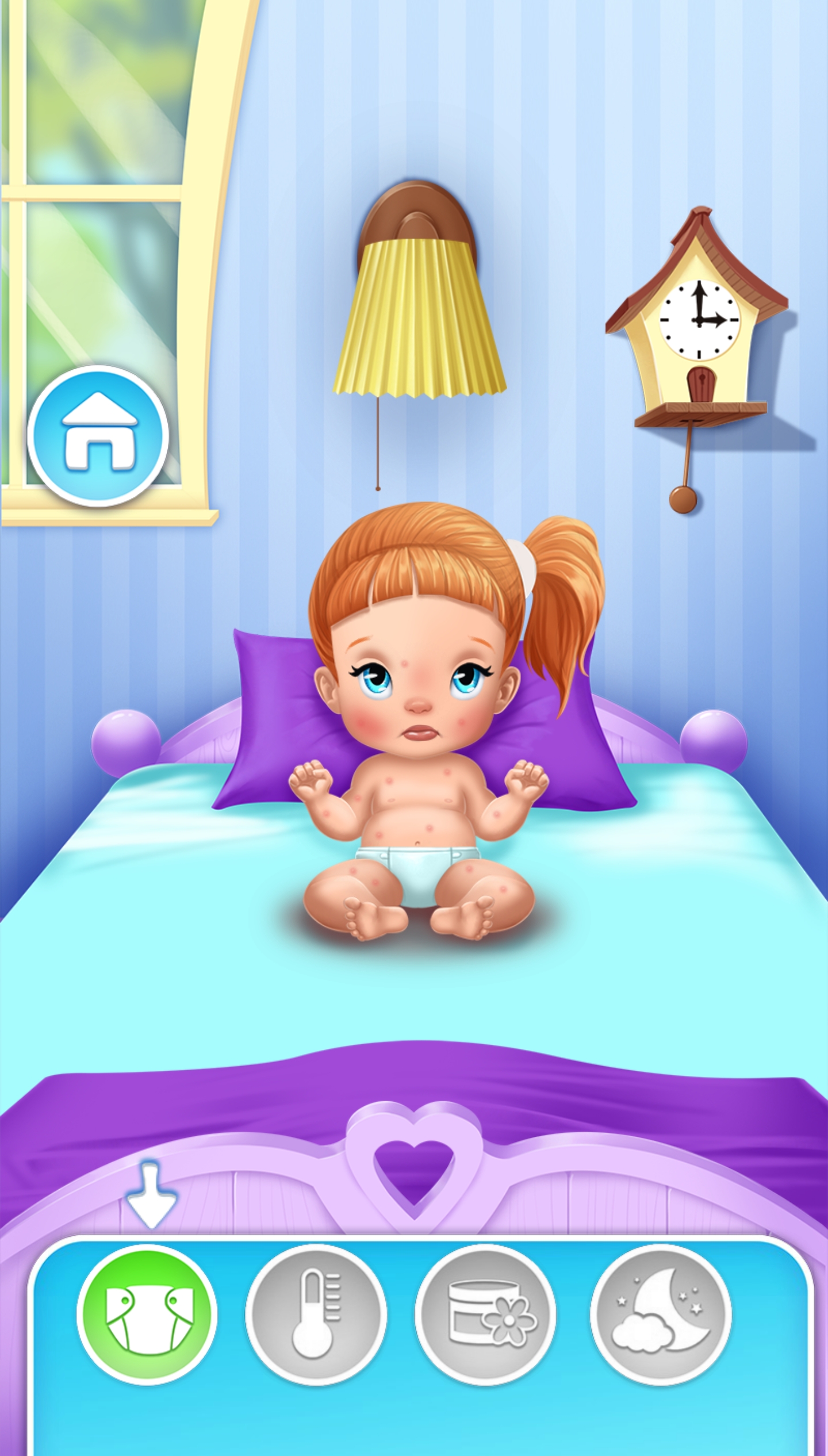The image size is (828, 1456).
Task: Pick the cream jar tool
Action: click(x=486, y=1314)
